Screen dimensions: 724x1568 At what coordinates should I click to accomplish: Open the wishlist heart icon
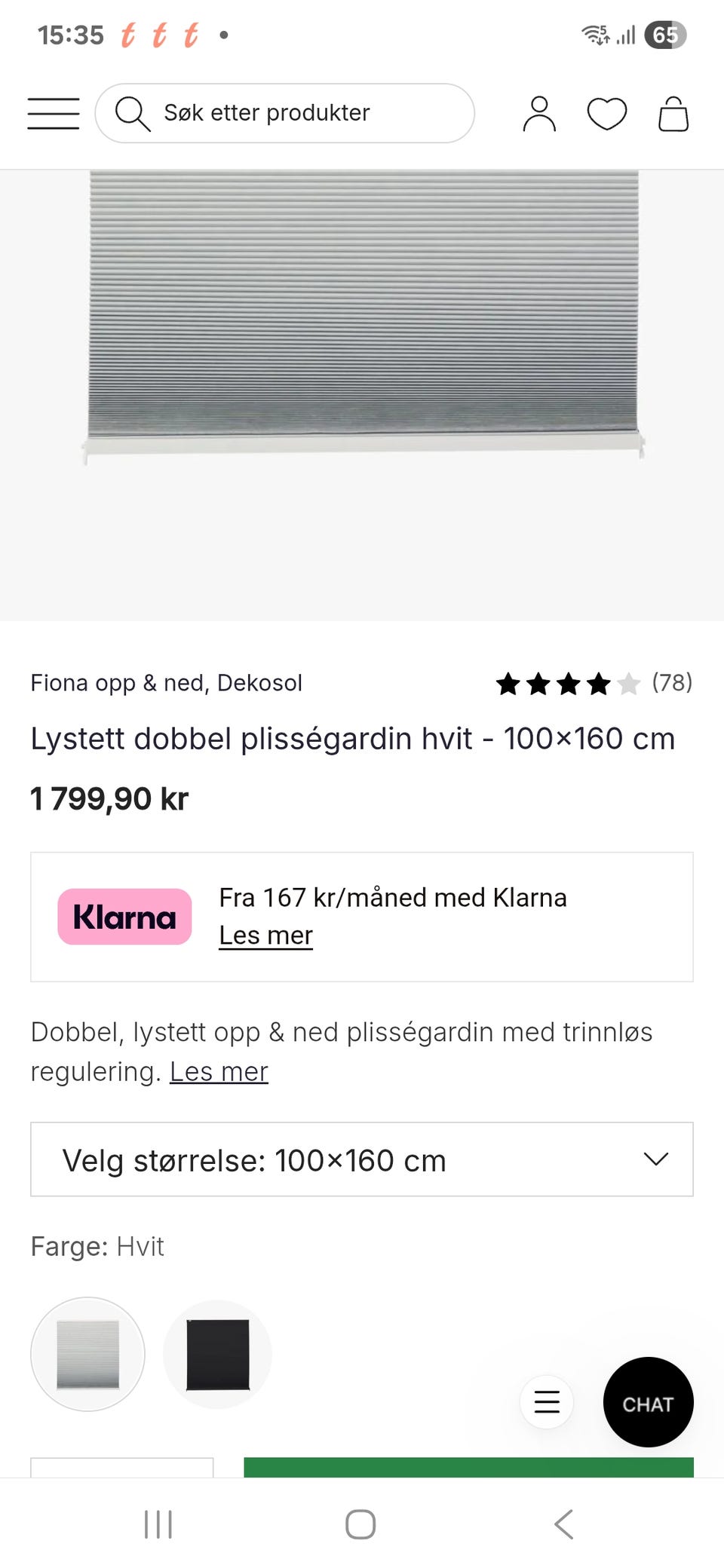pos(607,114)
